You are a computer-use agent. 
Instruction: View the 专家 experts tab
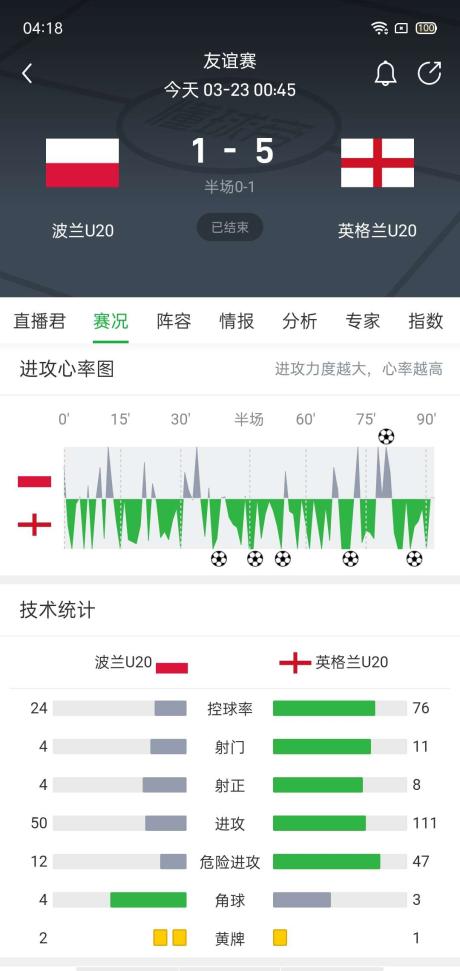pos(363,321)
